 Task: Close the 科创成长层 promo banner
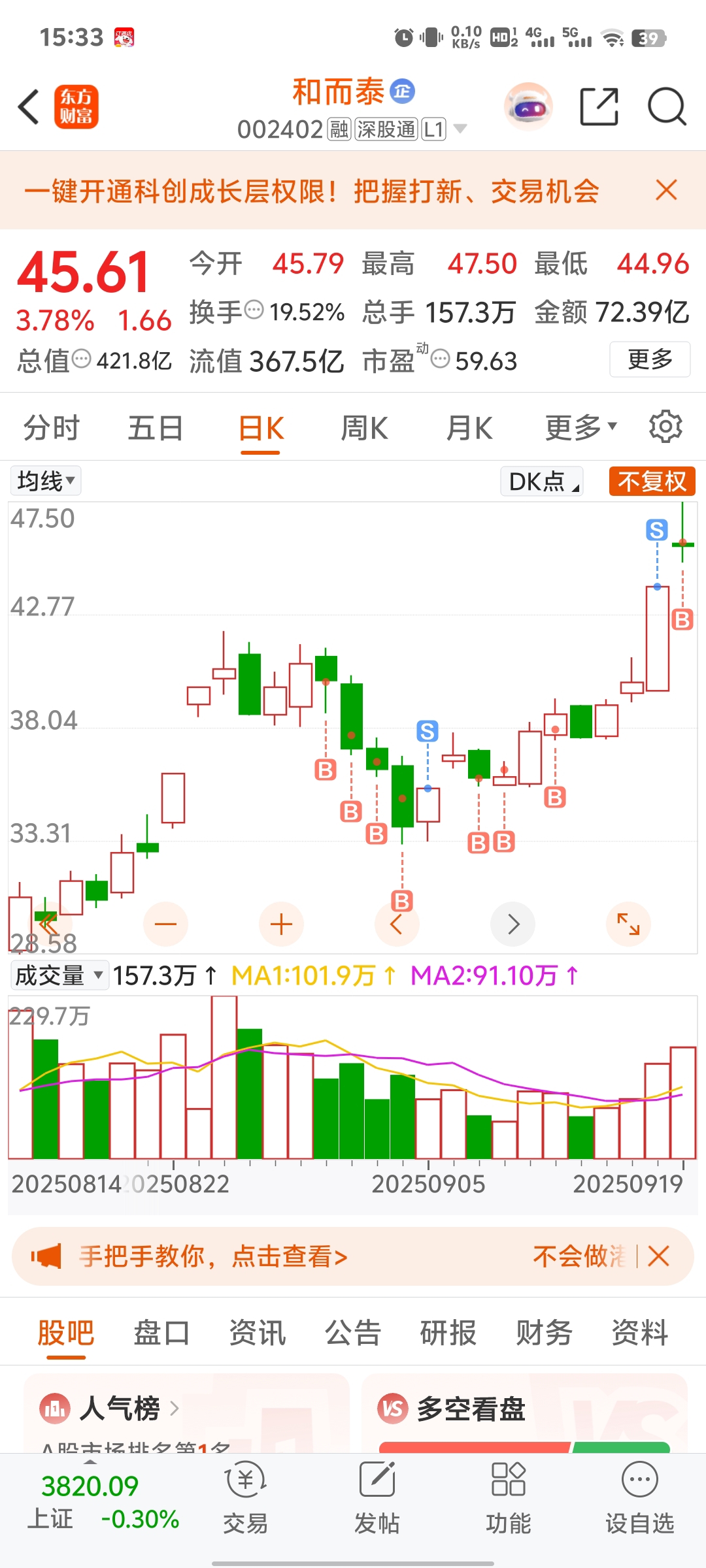coord(666,191)
